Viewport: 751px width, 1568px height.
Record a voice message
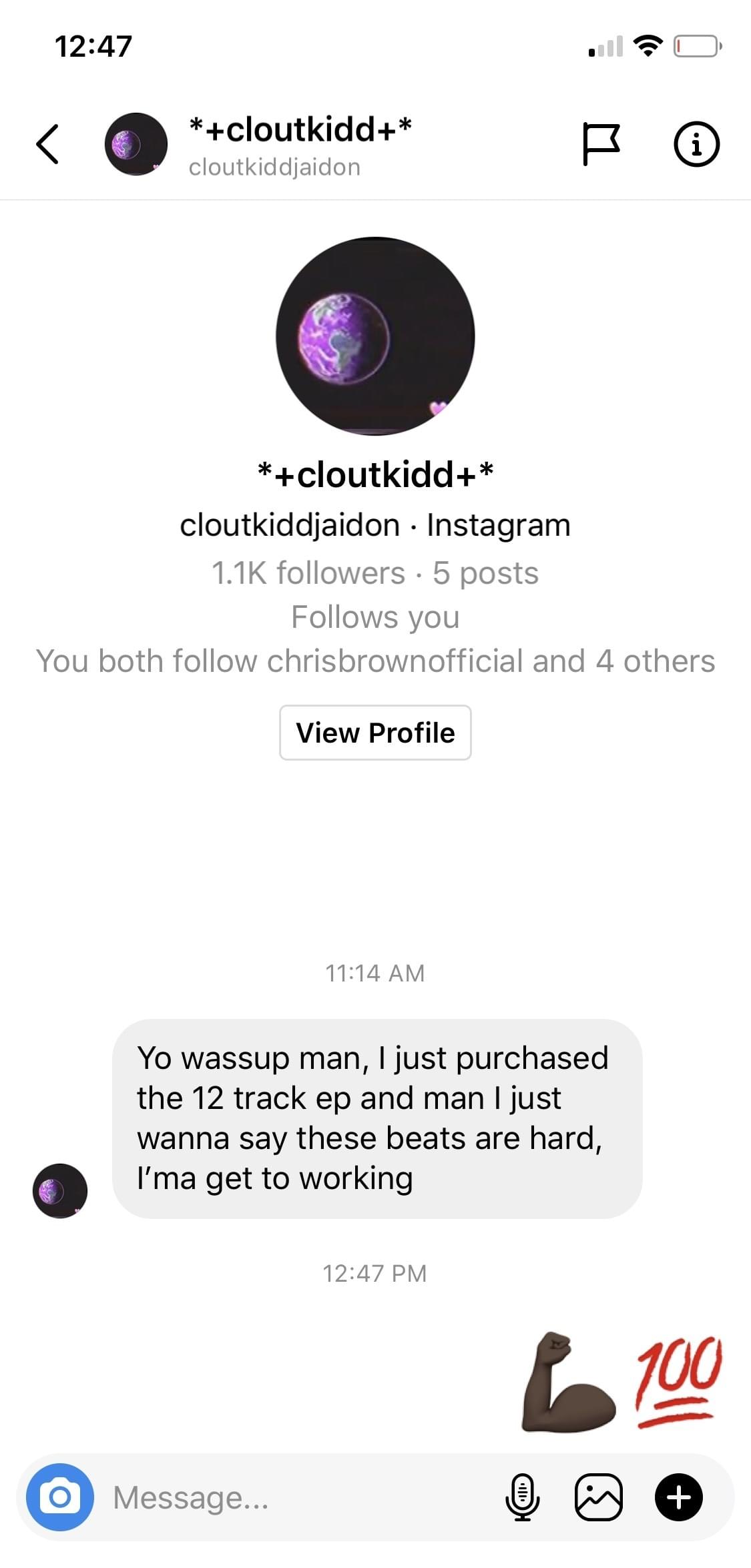[523, 1497]
